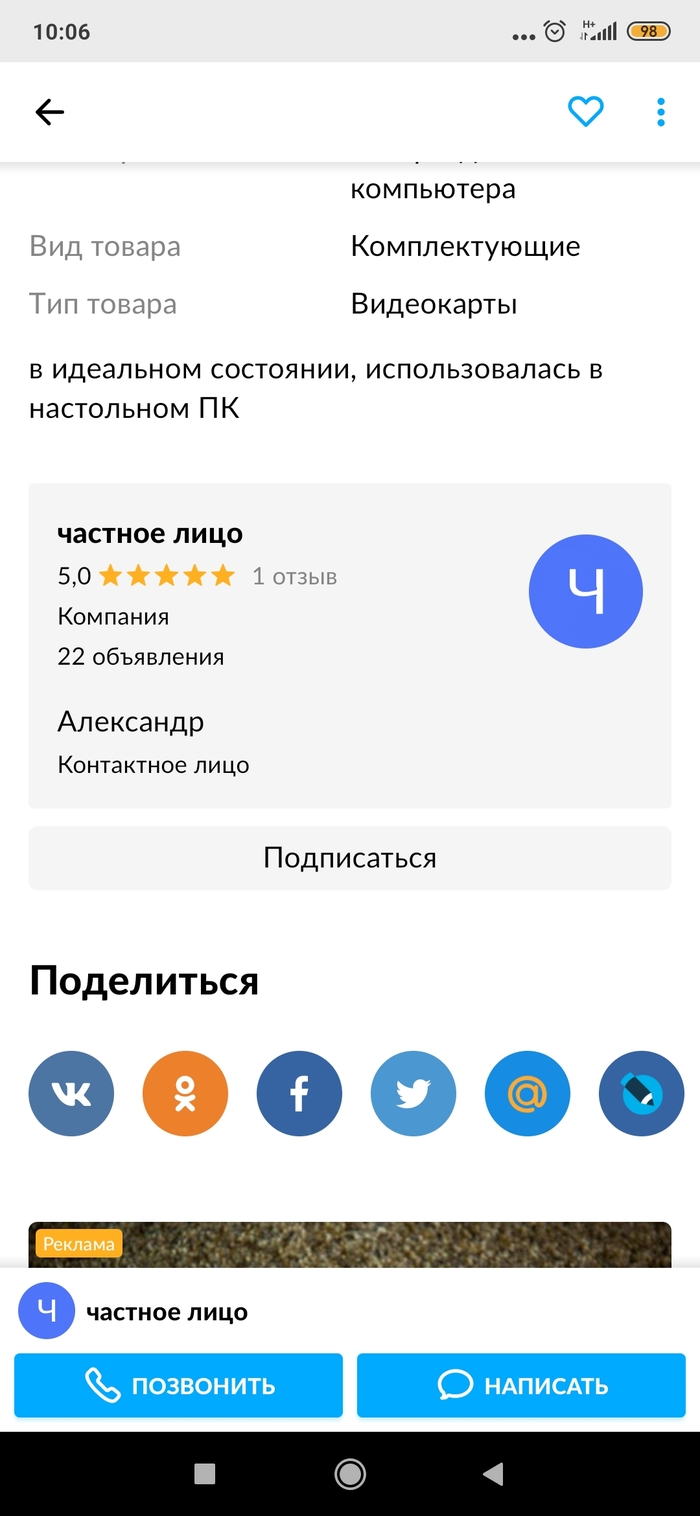Screen dimensions: 700x1516
Task: Tap the system home button
Action: point(349,1473)
